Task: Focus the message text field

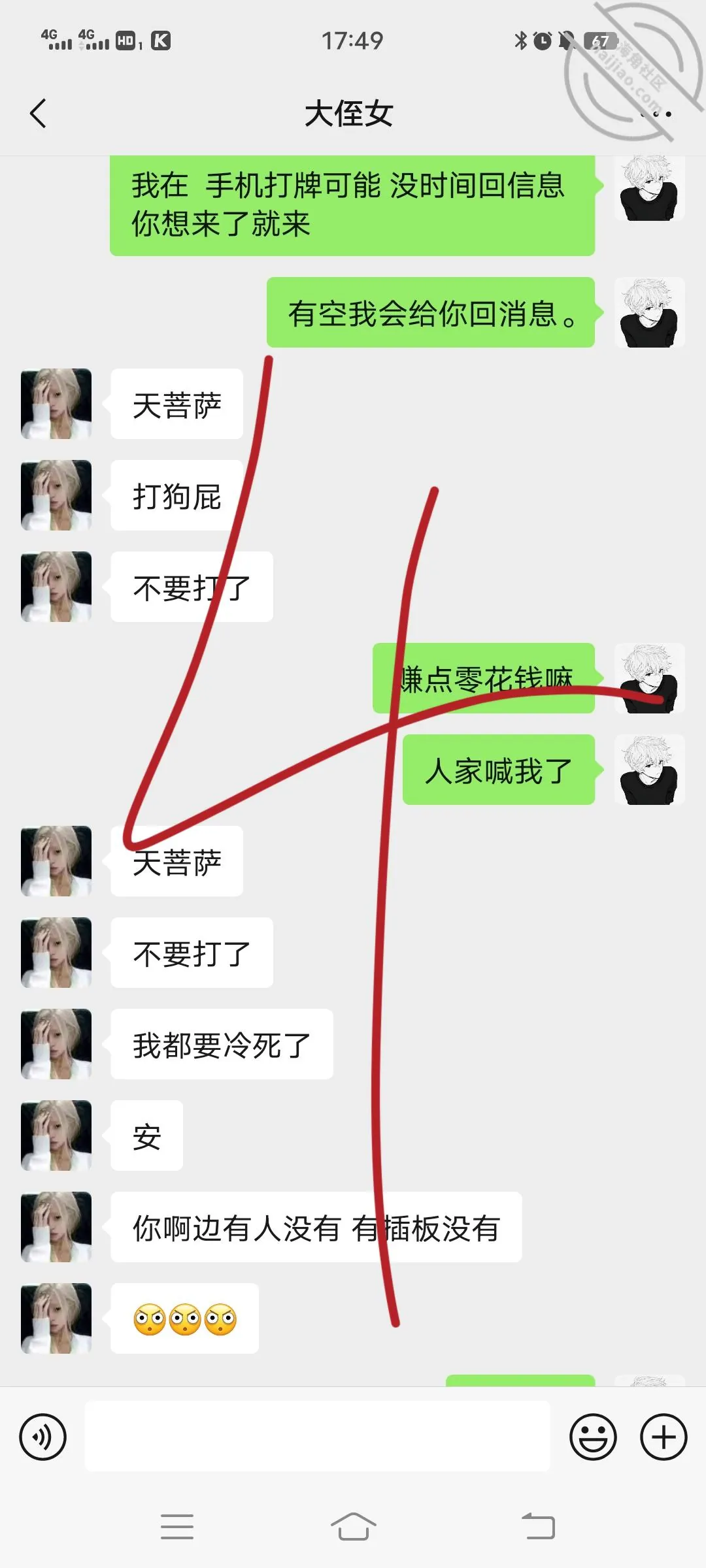Action: 318,1436
